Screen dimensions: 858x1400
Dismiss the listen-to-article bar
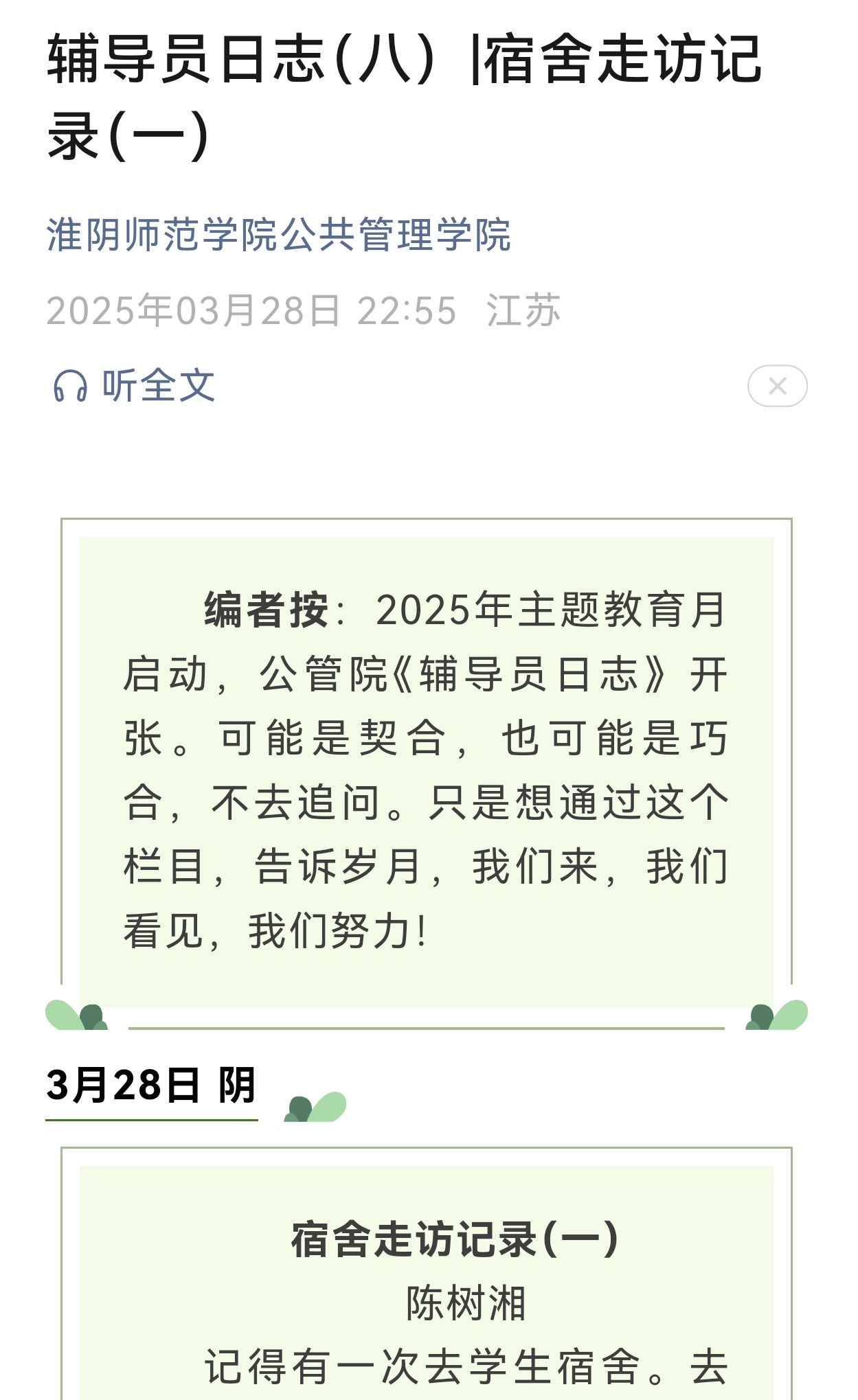pyautogui.click(x=777, y=386)
